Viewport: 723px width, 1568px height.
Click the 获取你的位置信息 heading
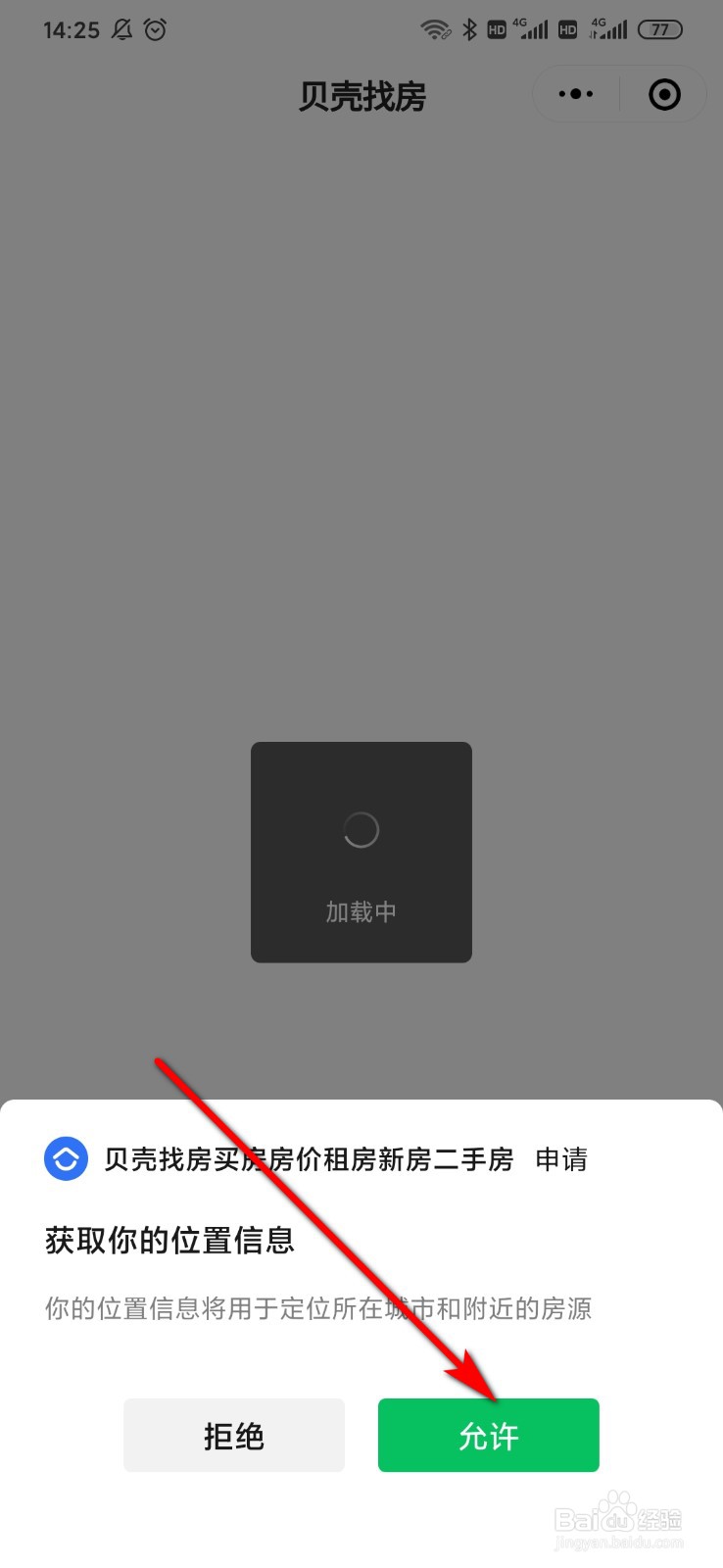click(169, 1241)
